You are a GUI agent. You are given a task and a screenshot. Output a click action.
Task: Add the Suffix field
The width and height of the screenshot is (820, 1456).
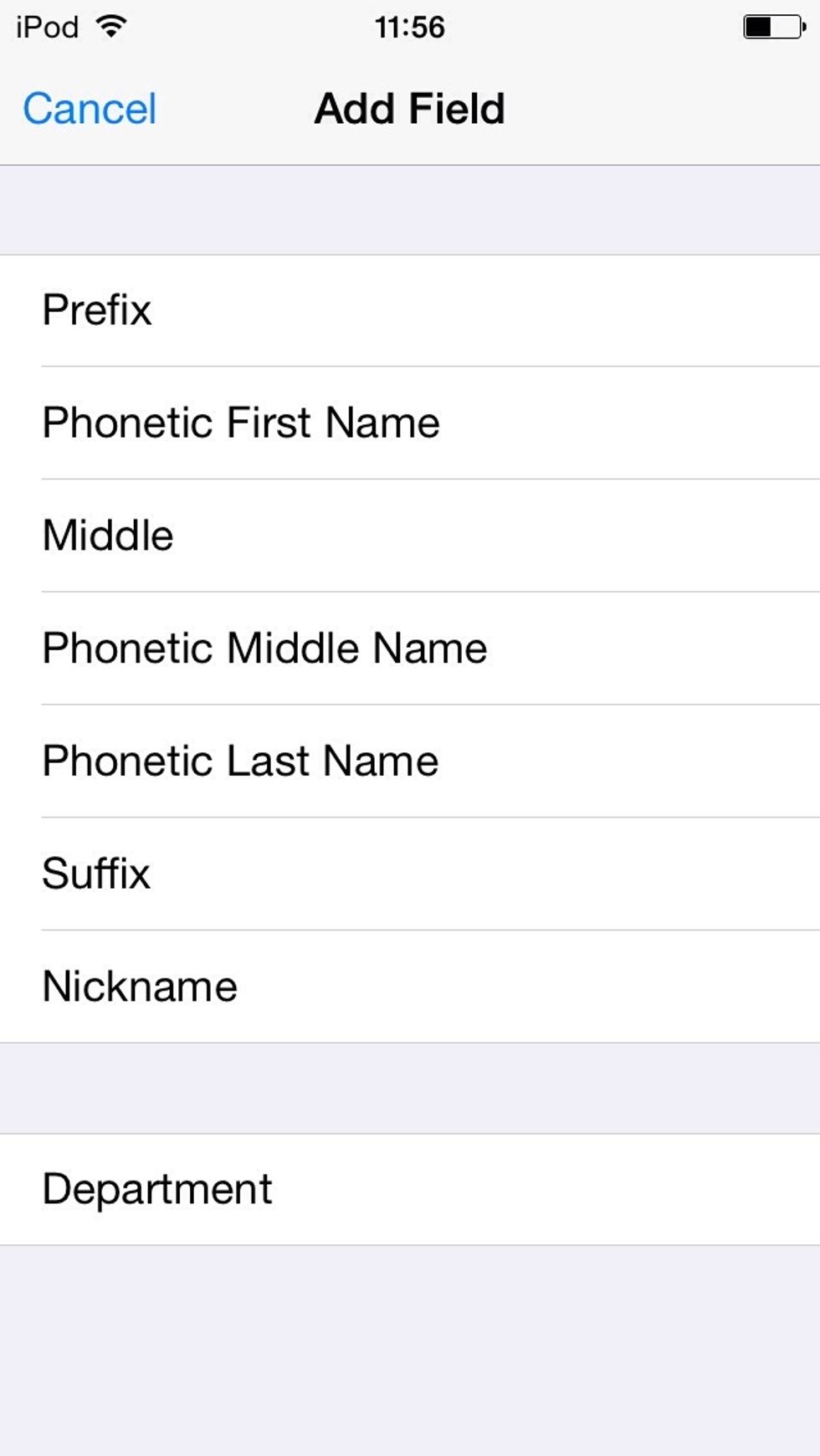pos(410,874)
